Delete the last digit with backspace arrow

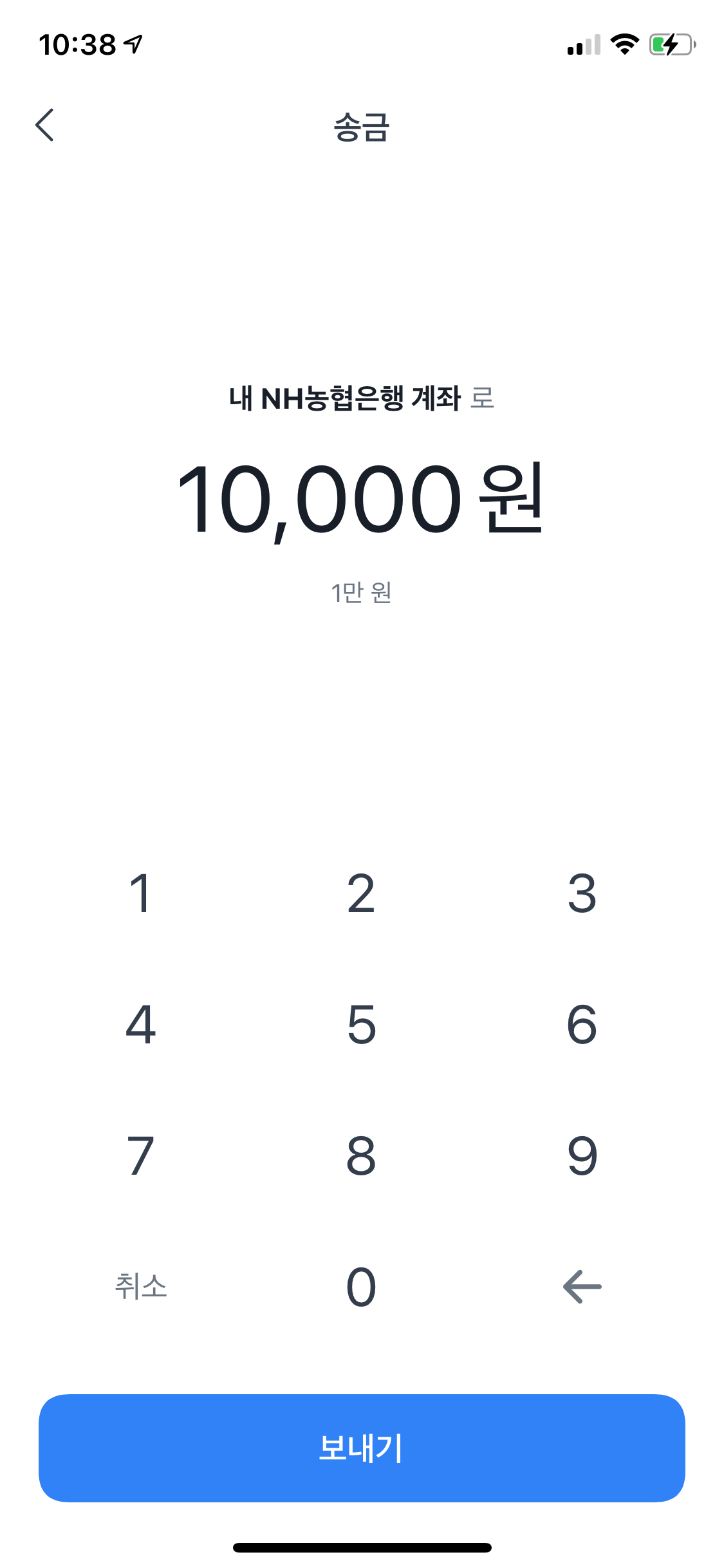(582, 1287)
